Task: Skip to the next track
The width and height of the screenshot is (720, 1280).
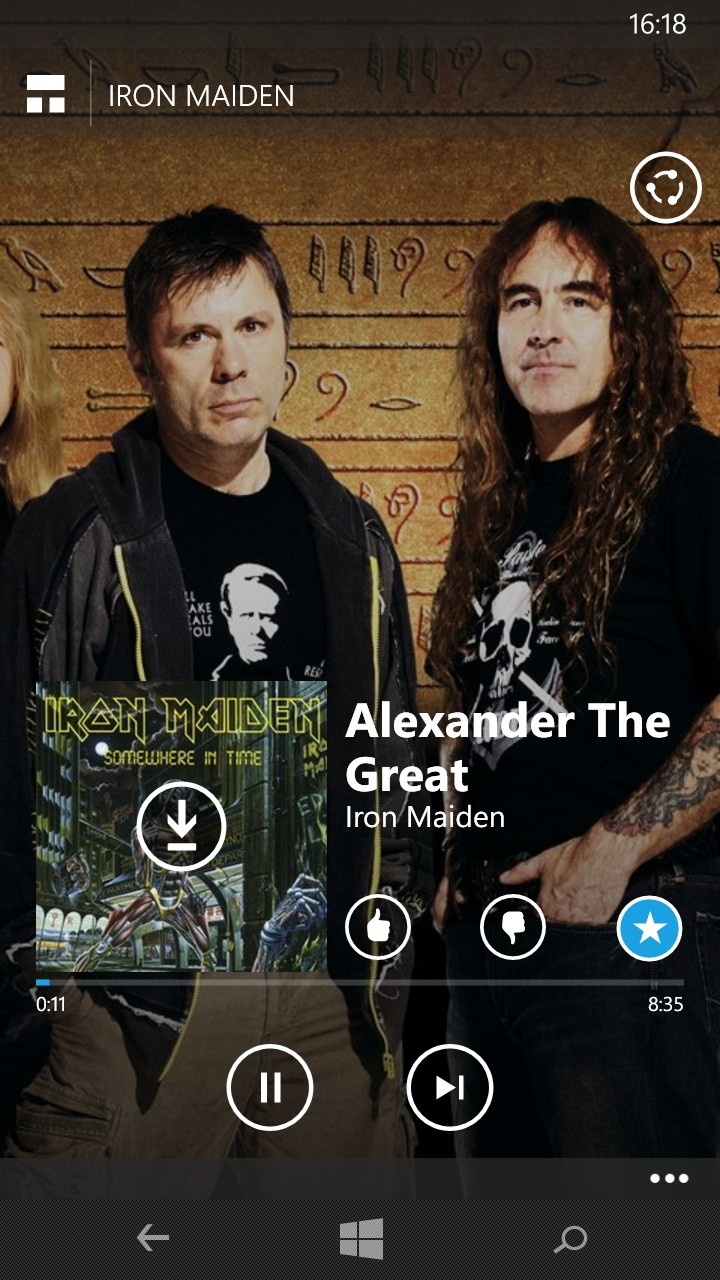Action: [450, 1087]
